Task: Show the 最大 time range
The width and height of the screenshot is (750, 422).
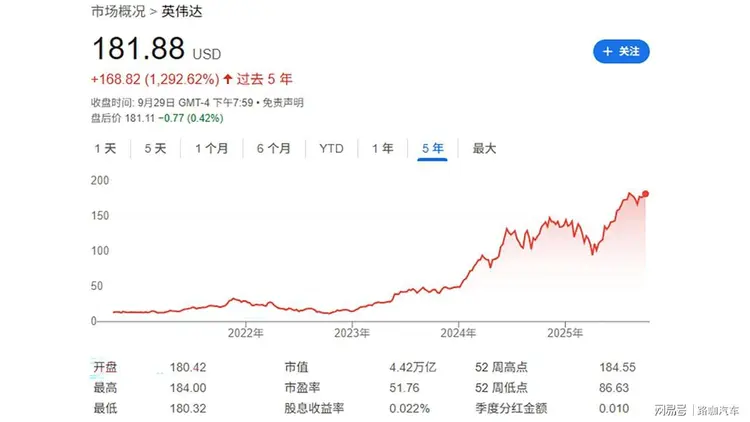Action: pyautogui.click(x=484, y=148)
